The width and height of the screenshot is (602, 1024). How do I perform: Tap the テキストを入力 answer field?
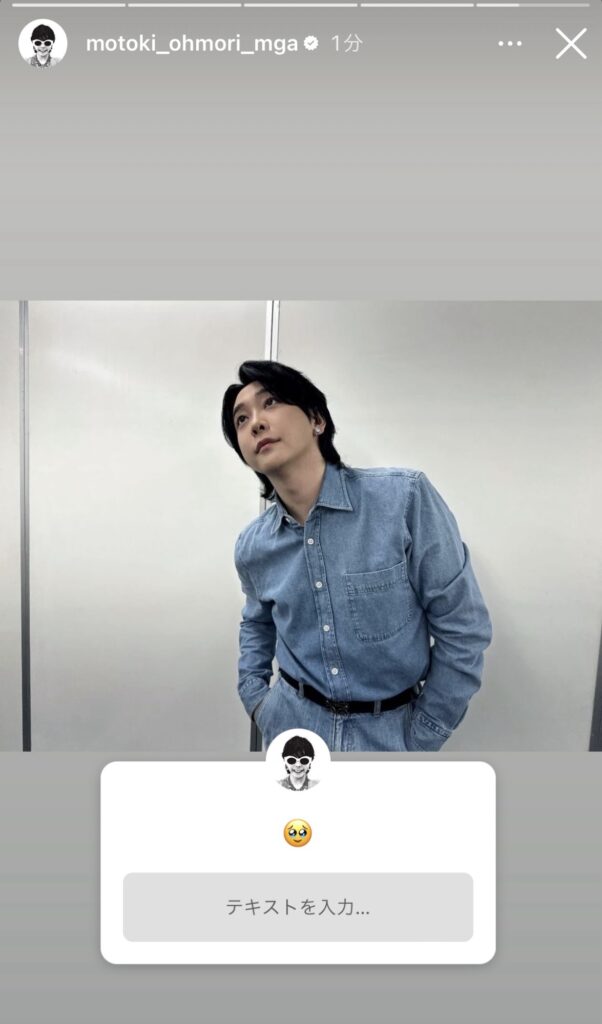click(298, 907)
